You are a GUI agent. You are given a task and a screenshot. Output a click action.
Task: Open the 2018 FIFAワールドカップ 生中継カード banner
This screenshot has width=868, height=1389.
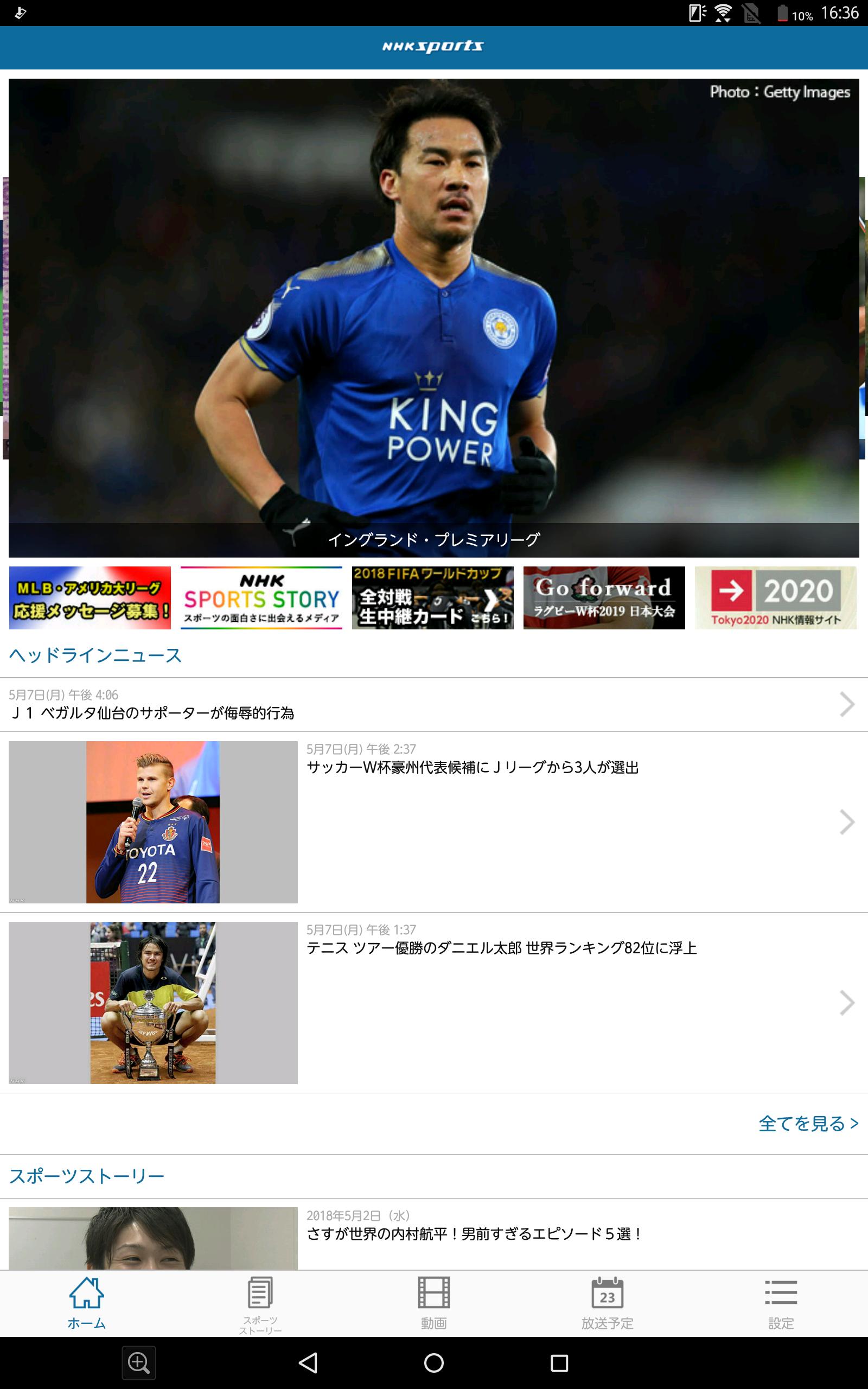[432, 597]
